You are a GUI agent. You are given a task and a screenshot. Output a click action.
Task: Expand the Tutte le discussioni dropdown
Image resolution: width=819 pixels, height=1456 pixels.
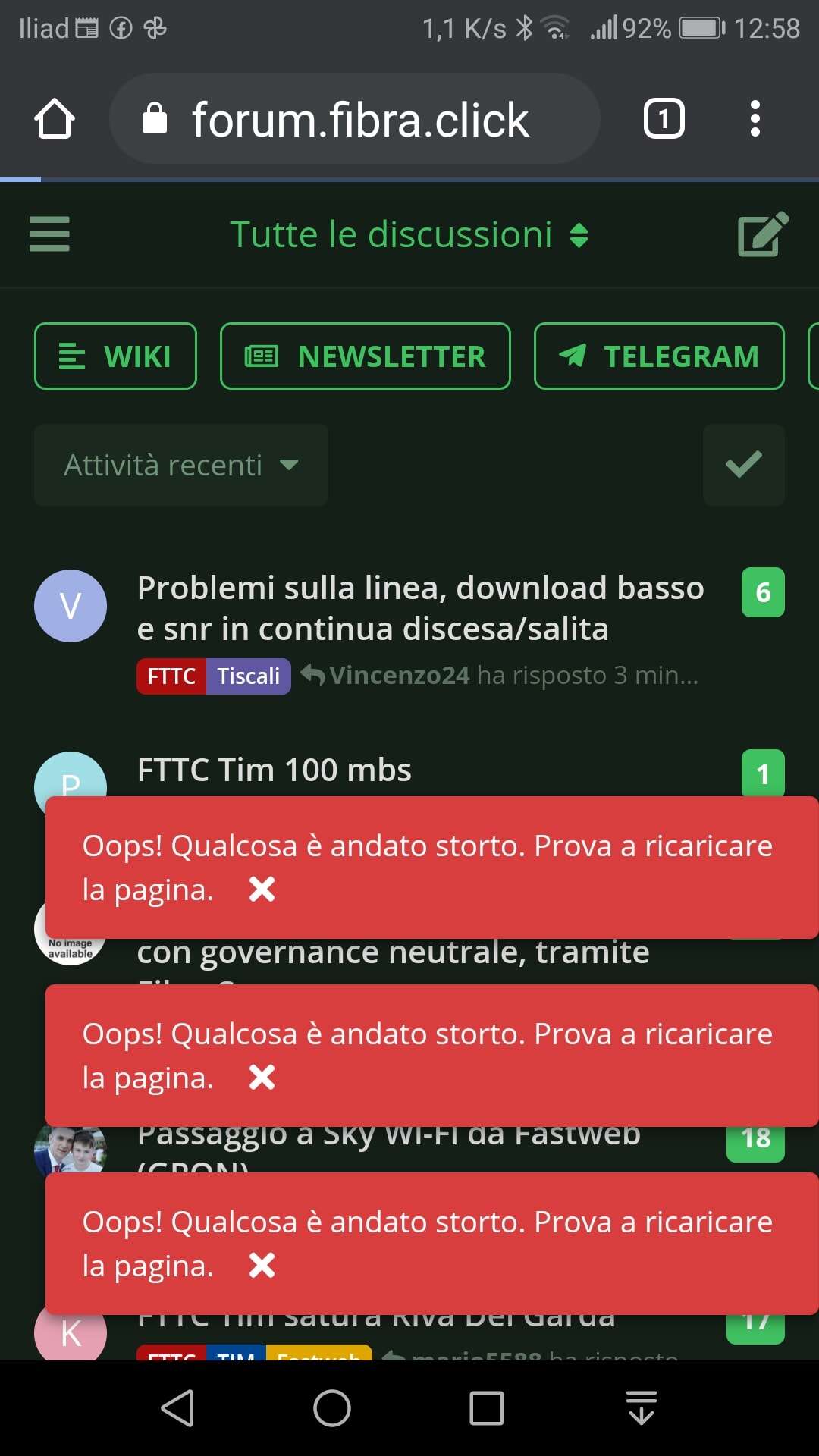point(409,234)
